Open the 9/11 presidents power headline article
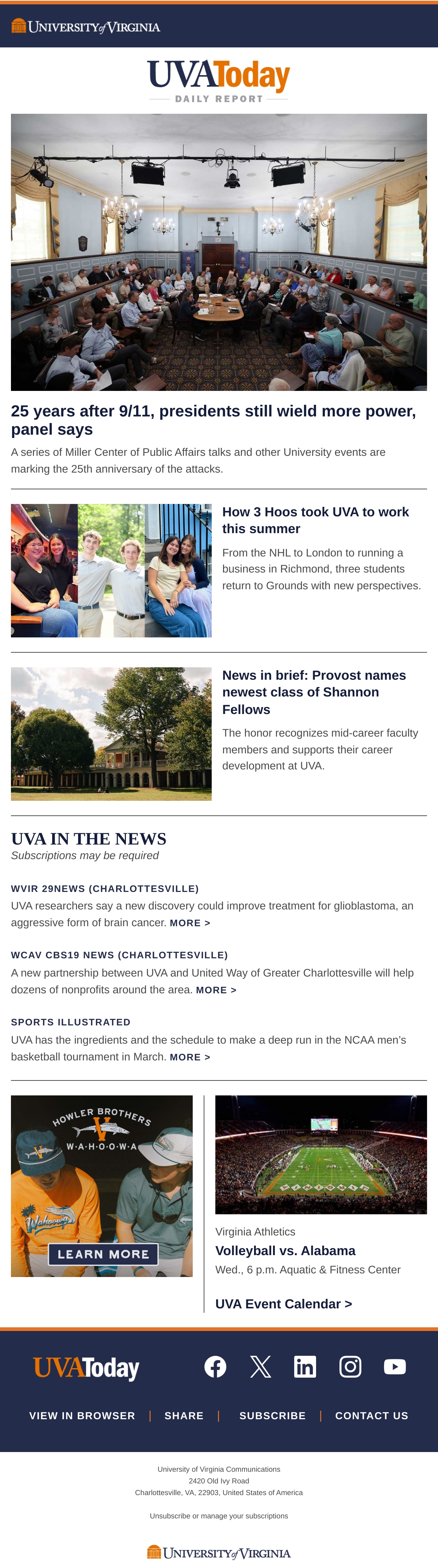 tap(213, 420)
